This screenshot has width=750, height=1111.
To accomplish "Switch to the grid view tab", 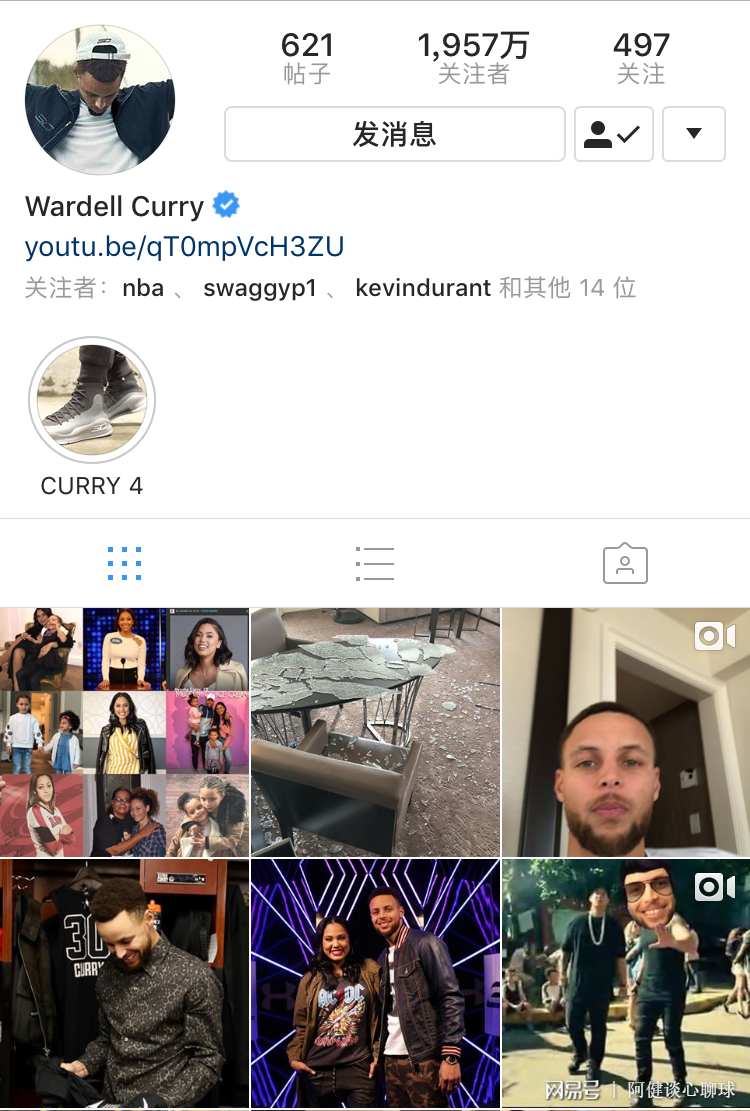I will (124, 564).
